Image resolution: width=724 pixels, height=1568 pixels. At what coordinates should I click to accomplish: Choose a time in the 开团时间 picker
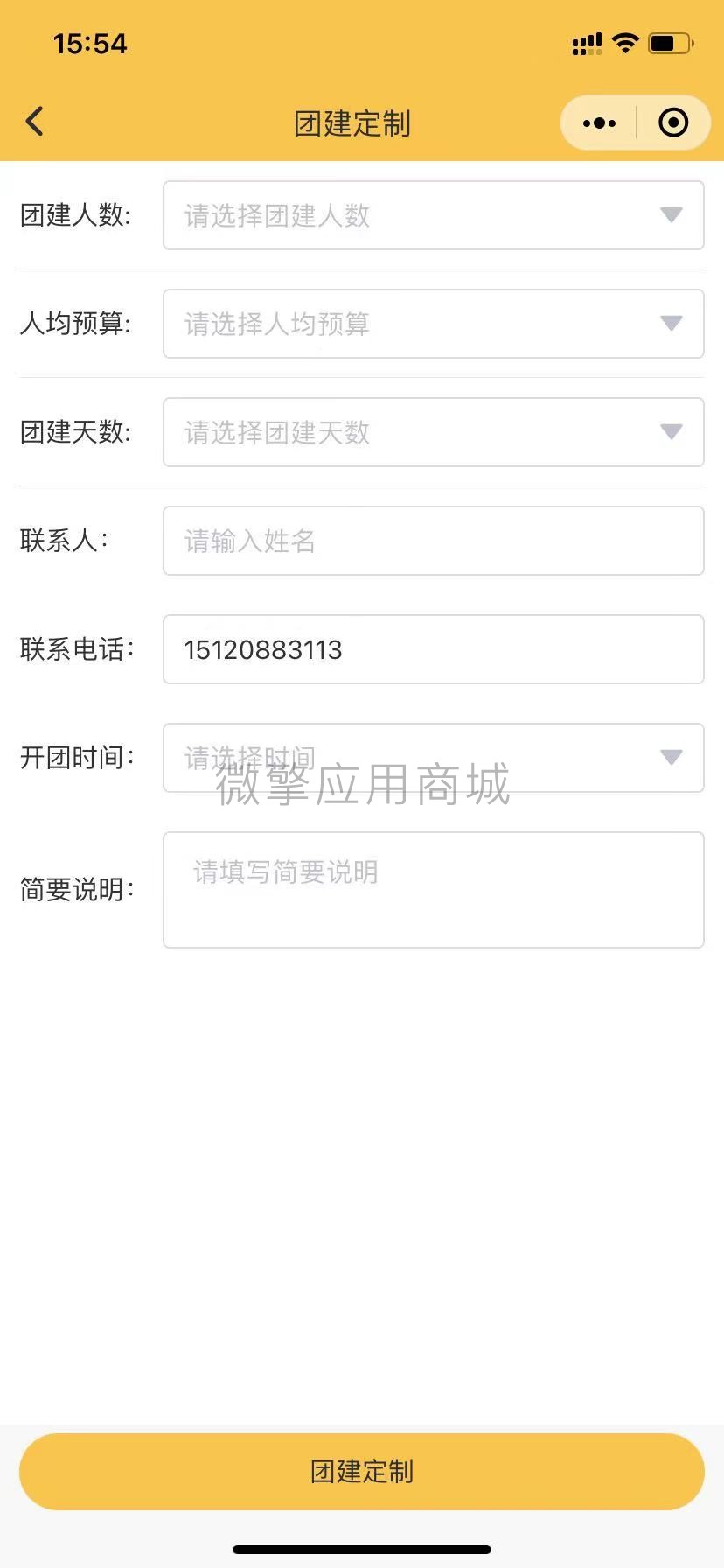[x=433, y=758]
